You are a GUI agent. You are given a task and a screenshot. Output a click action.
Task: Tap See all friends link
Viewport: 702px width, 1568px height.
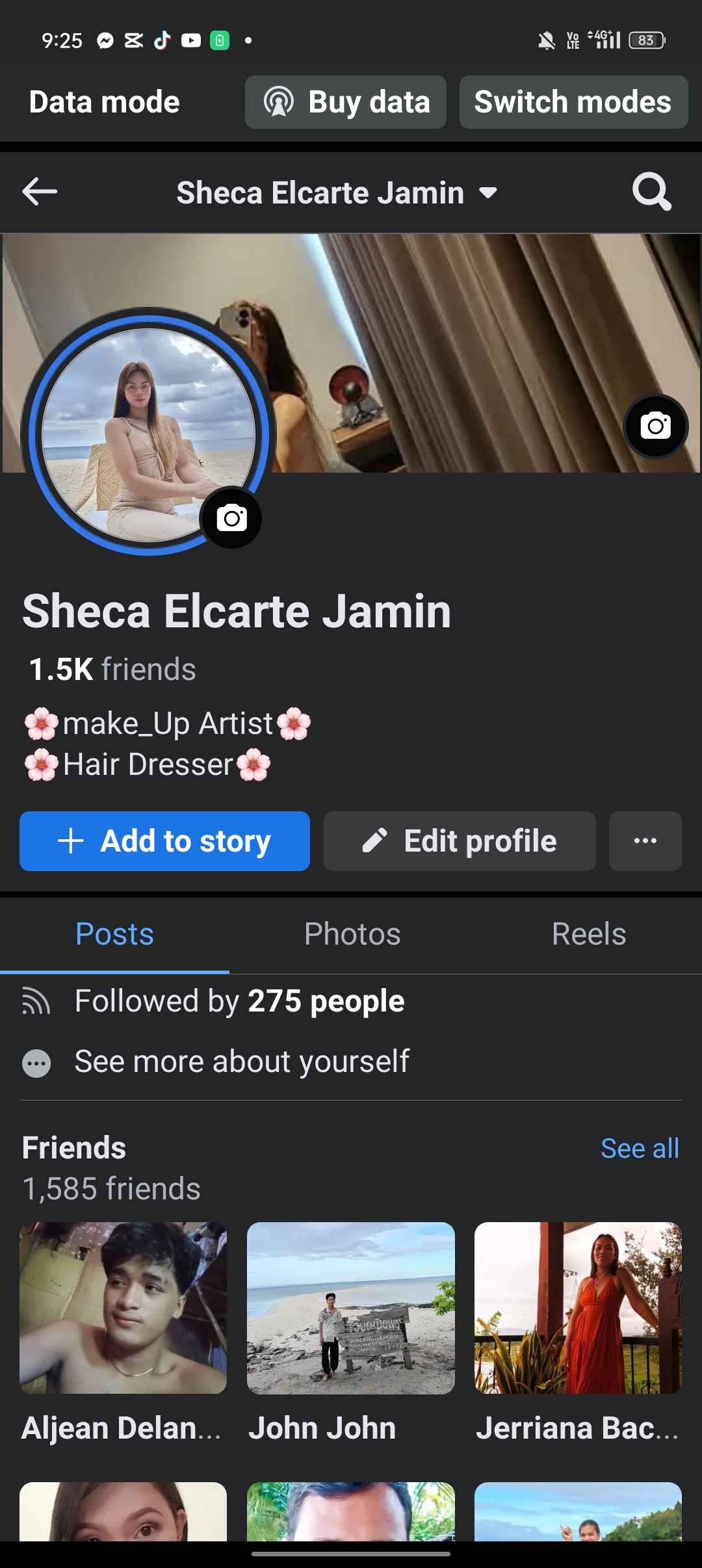(640, 1149)
